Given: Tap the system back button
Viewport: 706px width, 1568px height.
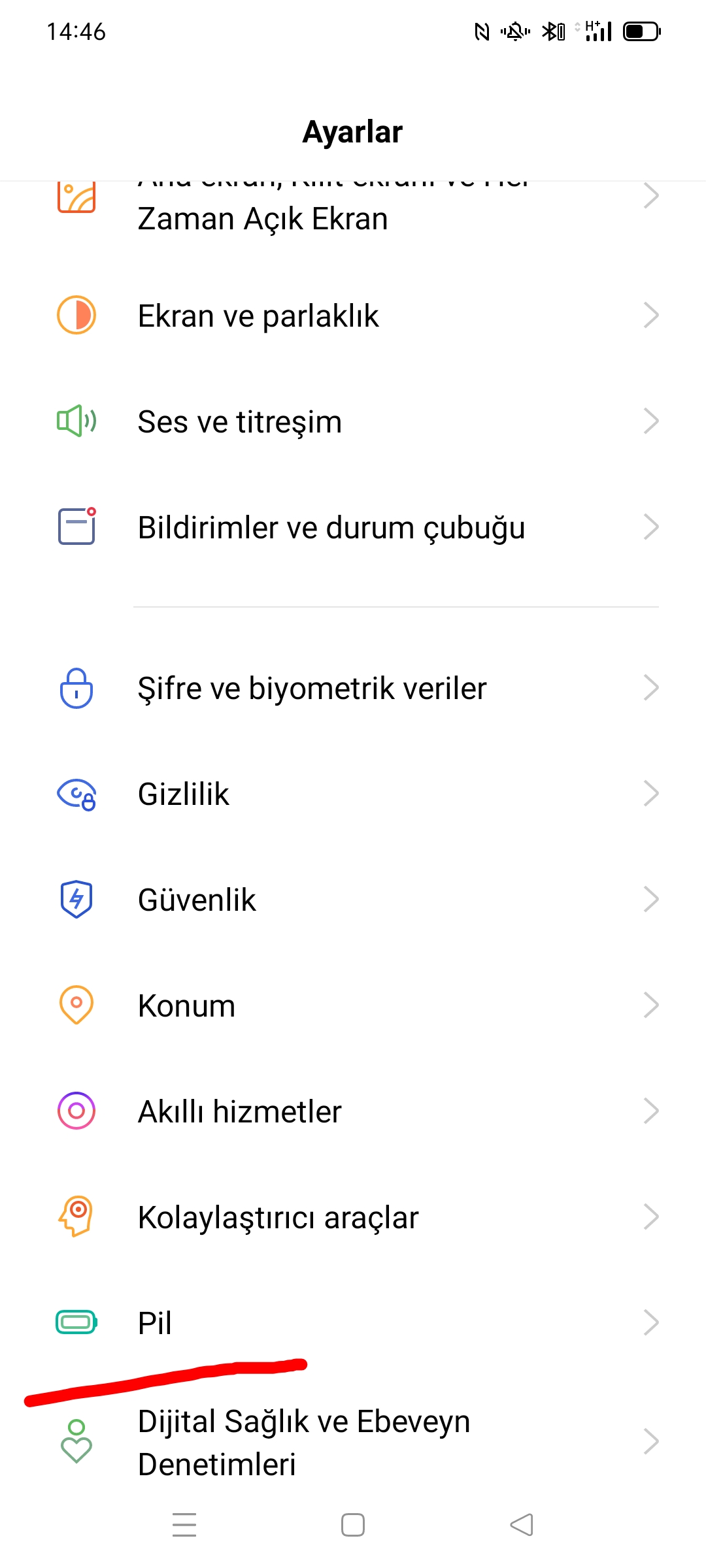Looking at the screenshot, I should pyautogui.click(x=522, y=1525).
